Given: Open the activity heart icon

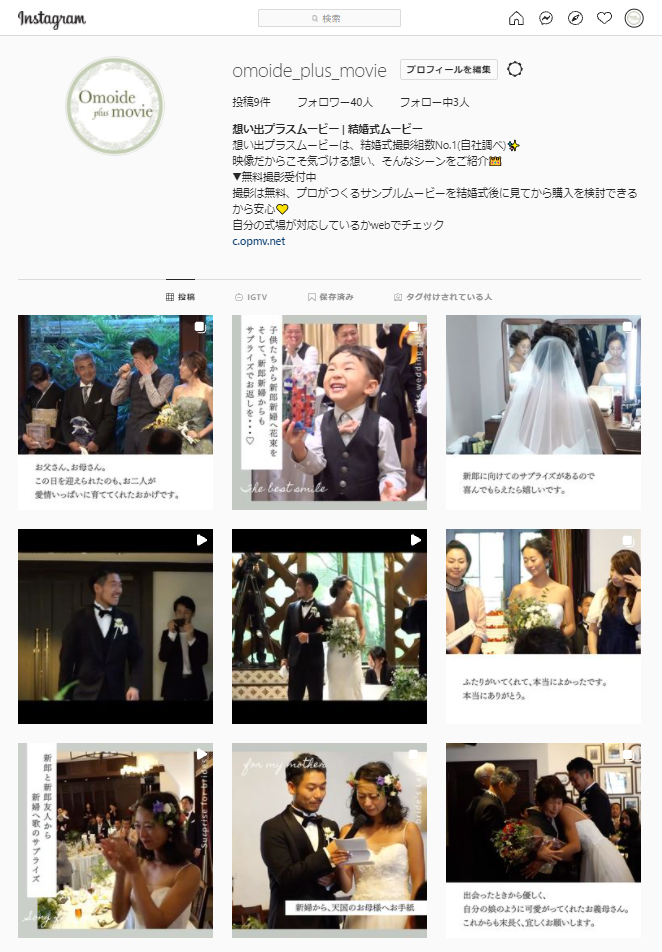Looking at the screenshot, I should pyautogui.click(x=604, y=18).
